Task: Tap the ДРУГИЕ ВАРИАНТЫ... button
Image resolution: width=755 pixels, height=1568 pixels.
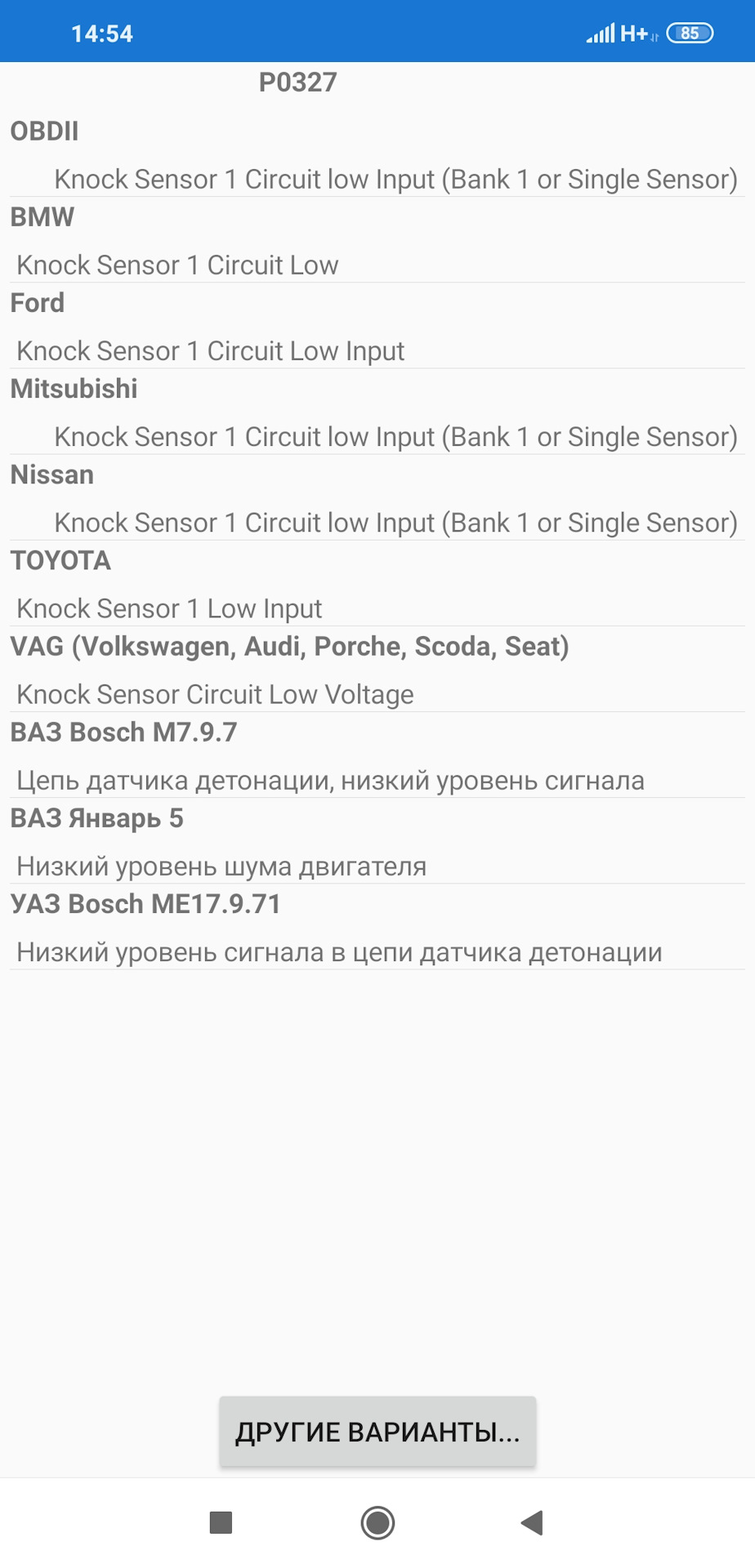Action: [x=377, y=1432]
